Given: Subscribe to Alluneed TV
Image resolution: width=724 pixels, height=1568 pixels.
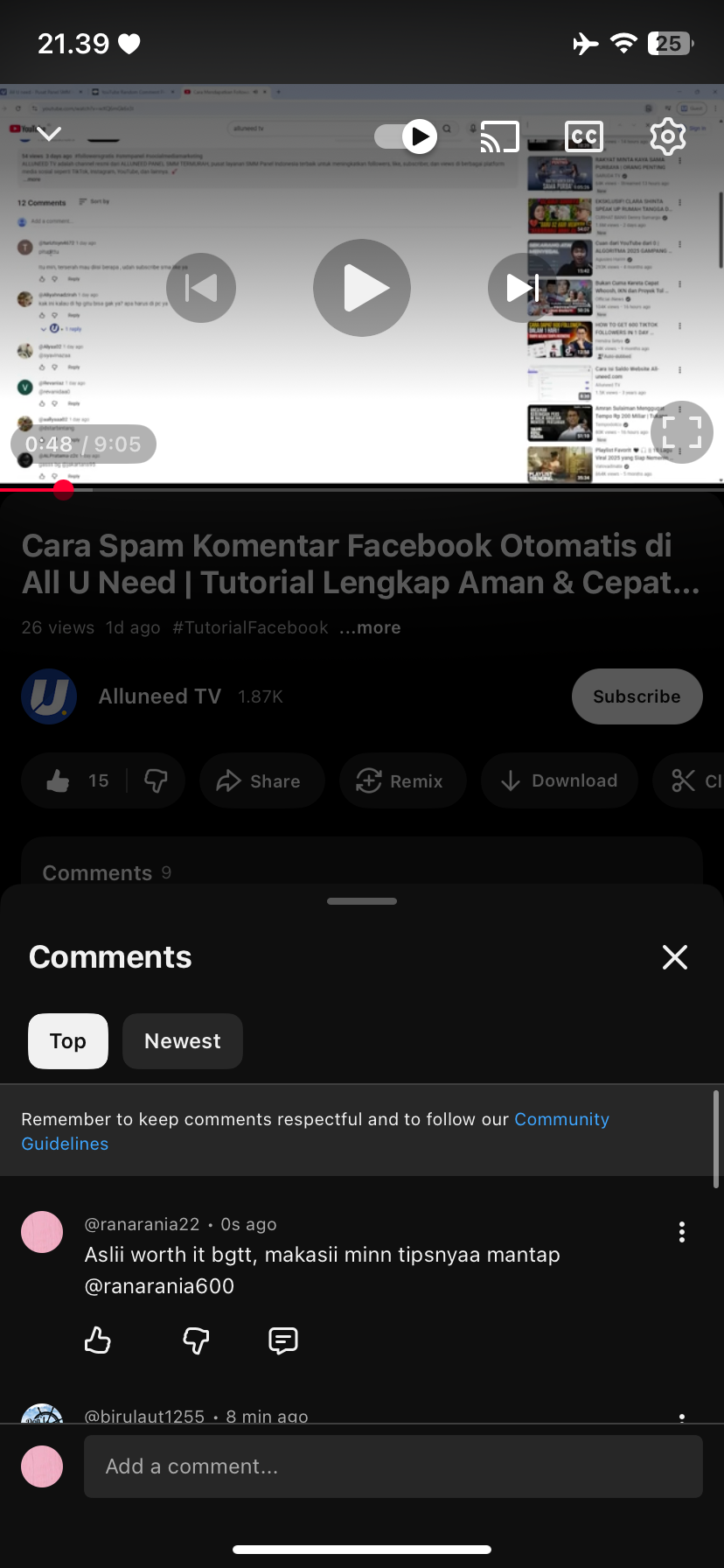Looking at the screenshot, I should coord(637,696).
